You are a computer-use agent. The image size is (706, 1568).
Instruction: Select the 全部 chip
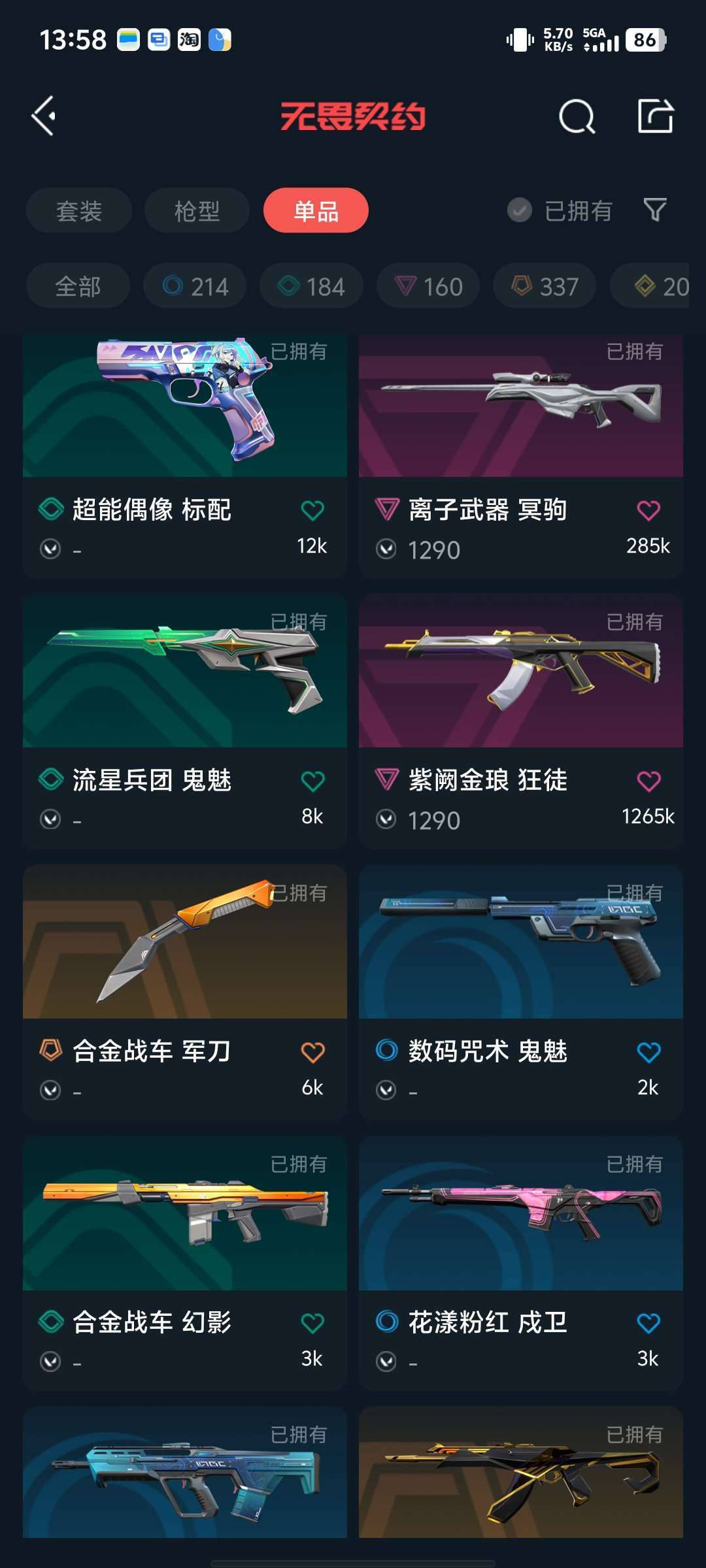(78, 286)
